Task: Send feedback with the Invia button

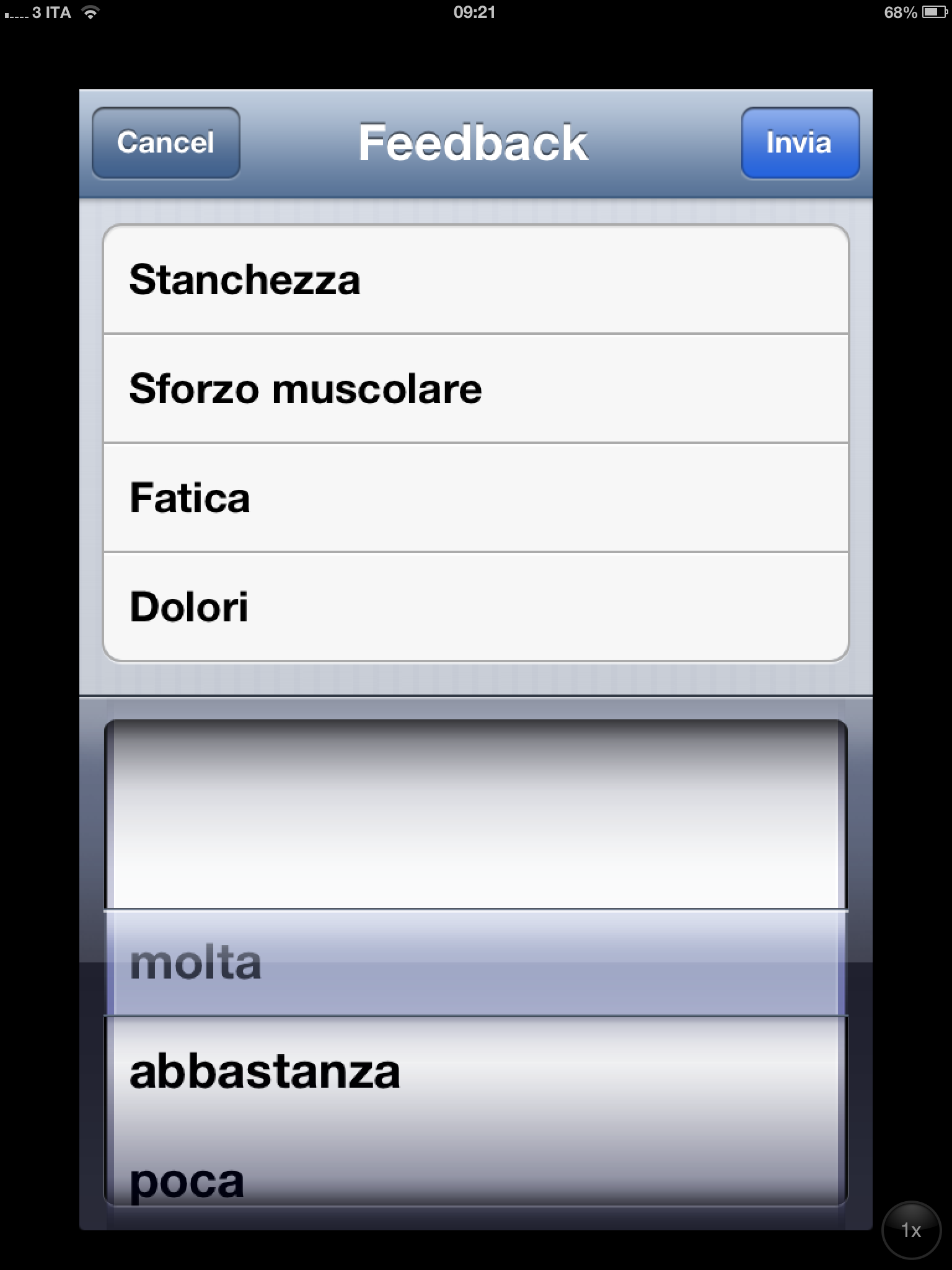Action: 800,143
